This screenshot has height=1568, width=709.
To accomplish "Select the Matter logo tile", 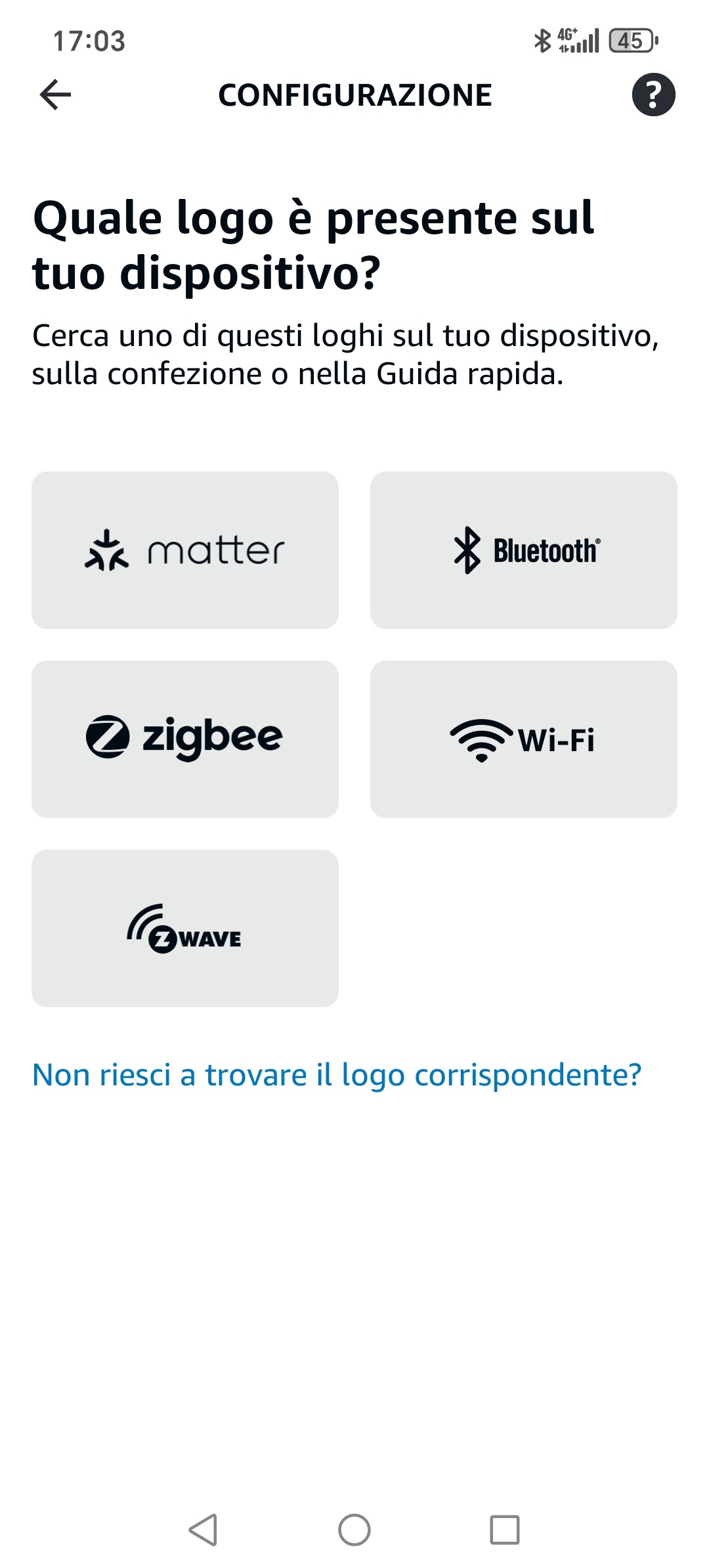I will point(185,550).
